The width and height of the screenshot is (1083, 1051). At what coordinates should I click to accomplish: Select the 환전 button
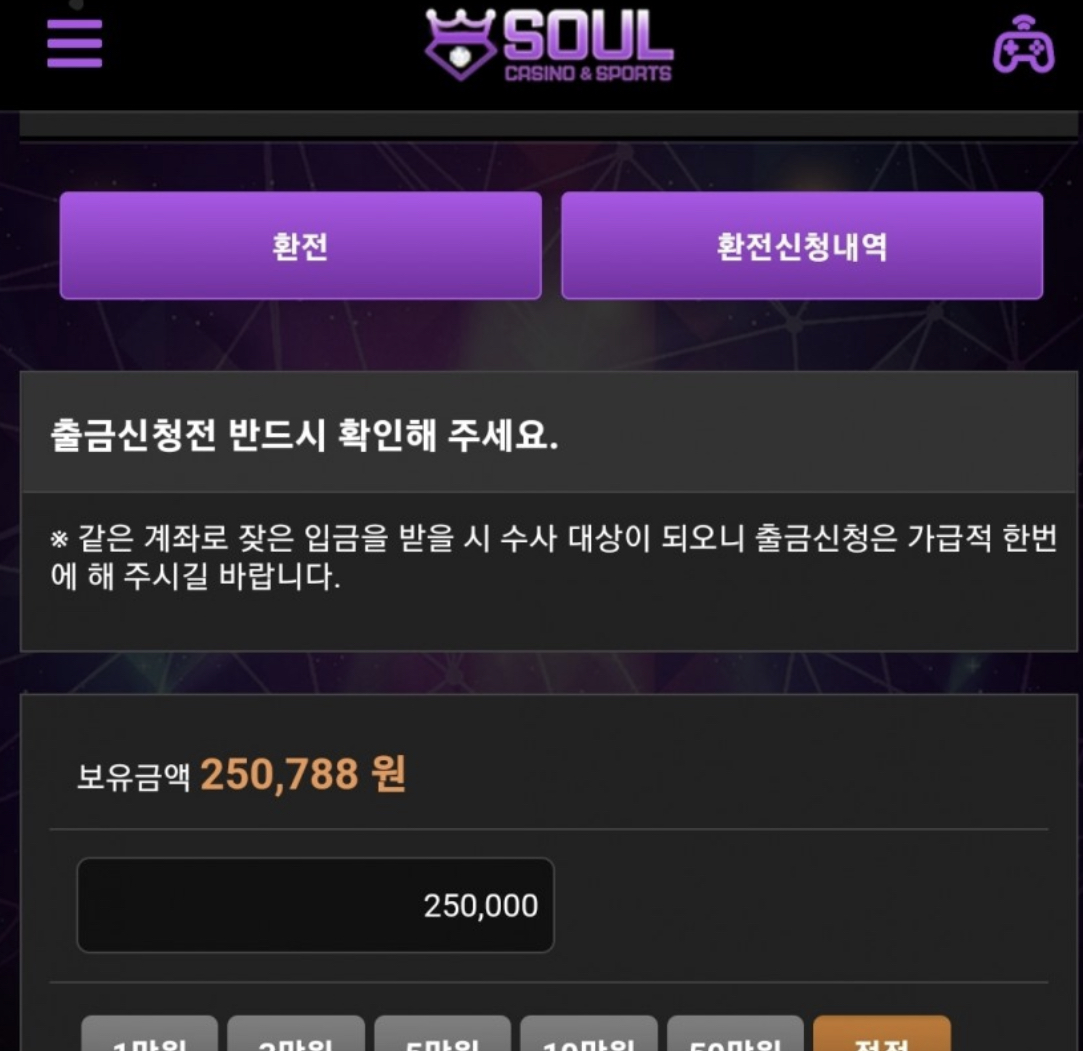pyautogui.click(x=300, y=246)
